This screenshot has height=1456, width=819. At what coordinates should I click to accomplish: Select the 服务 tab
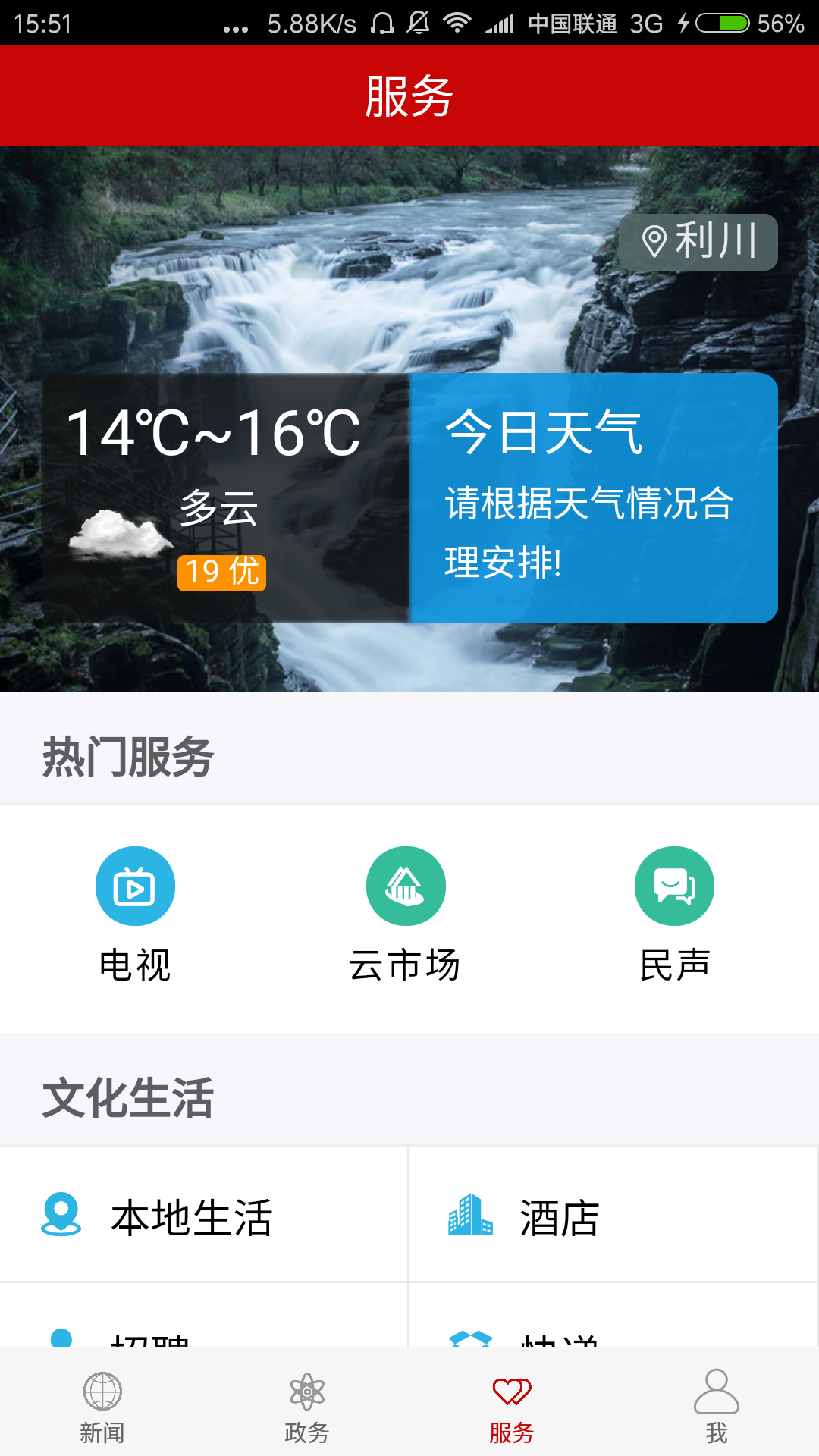pyautogui.click(x=512, y=1406)
